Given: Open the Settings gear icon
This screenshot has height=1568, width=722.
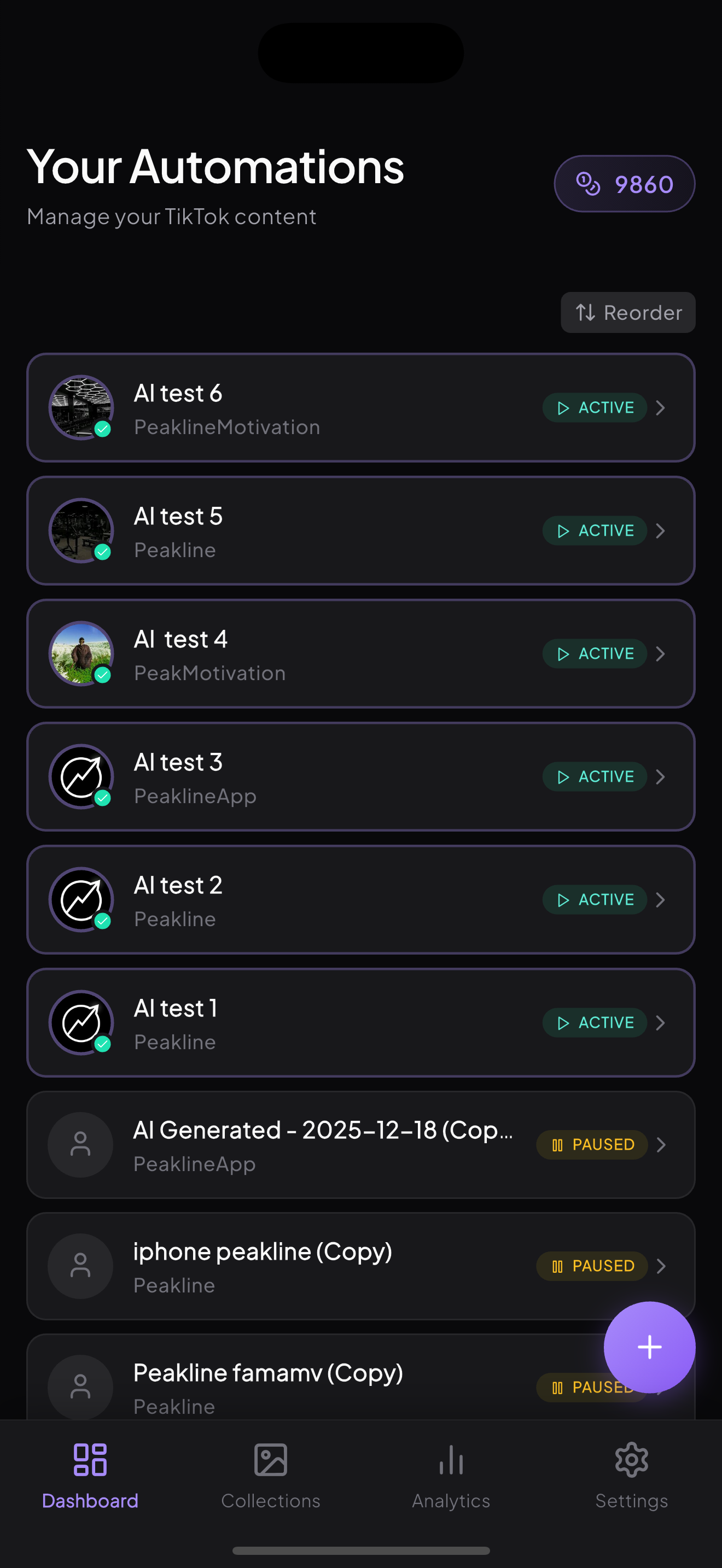Looking at the screenshot, I should [631, 1459].
